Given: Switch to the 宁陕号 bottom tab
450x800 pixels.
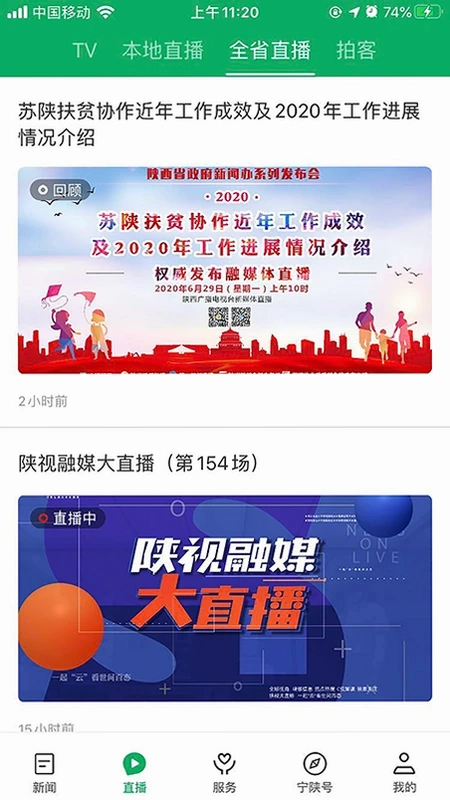Looking at the screenshot, I should pyautogui.click(x=314, y=772).
